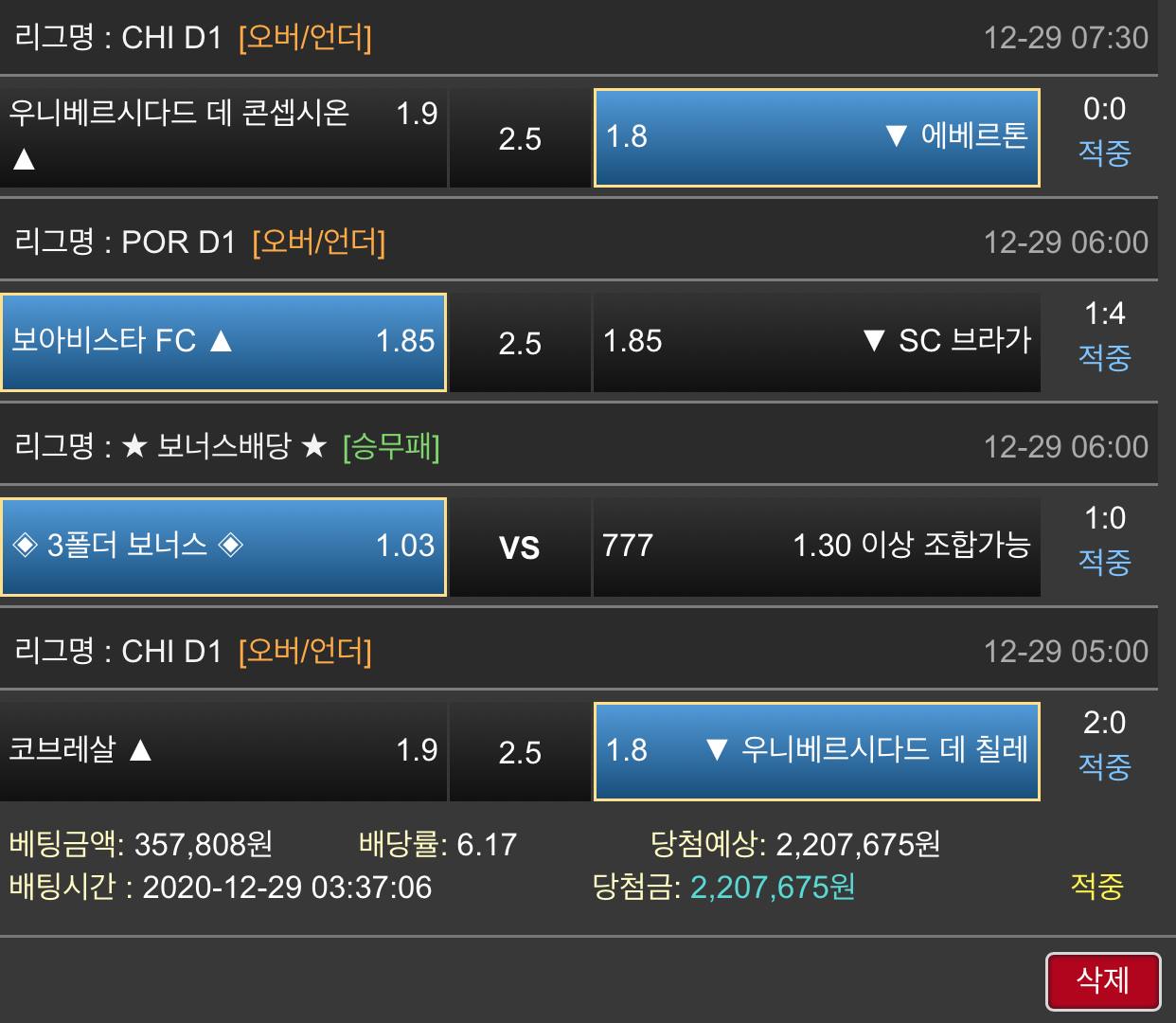Screen dimensions: 1176x1023
Task: Delete this bet slip with 삭제 button
Action: [x=1103, y=981]
